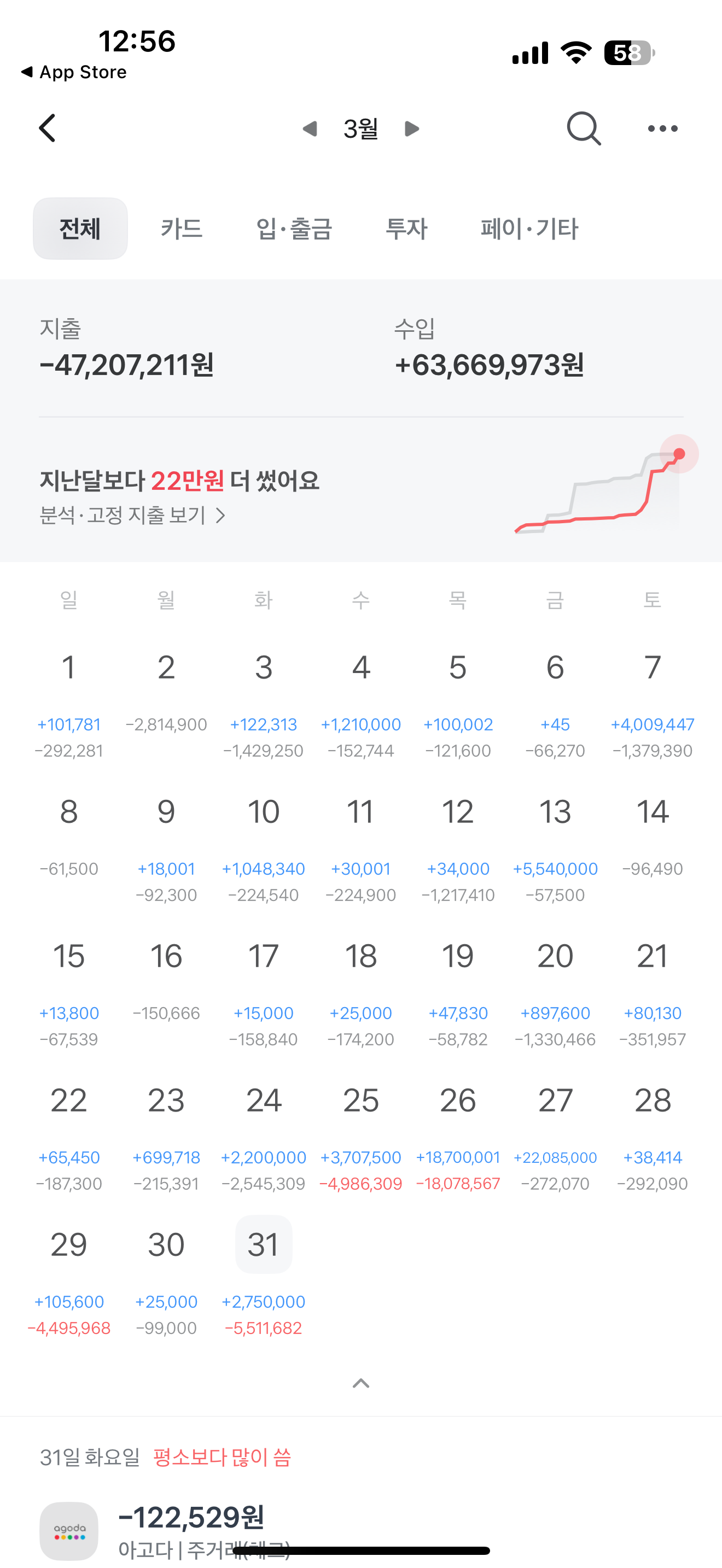Viewport: 722px width, 1568px height.
Task: Open the search magnifier icon
Action: coord(583,128)
